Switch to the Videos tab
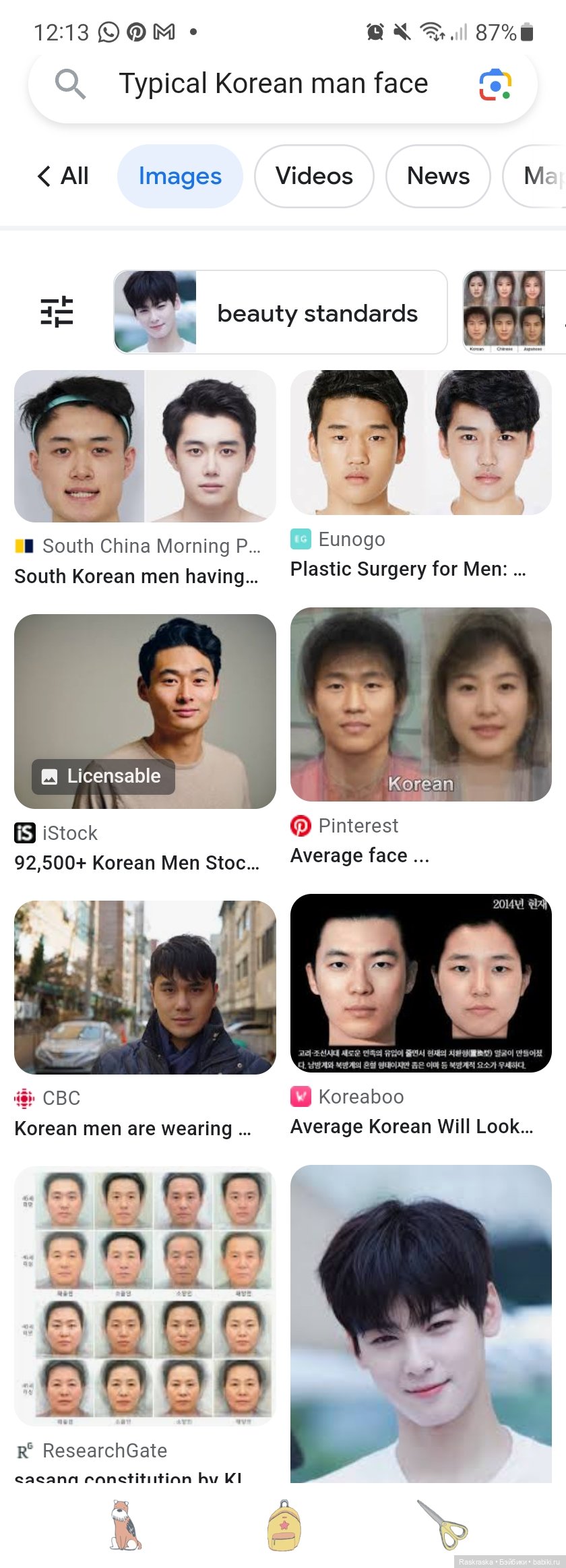 [x=314, y=176]
